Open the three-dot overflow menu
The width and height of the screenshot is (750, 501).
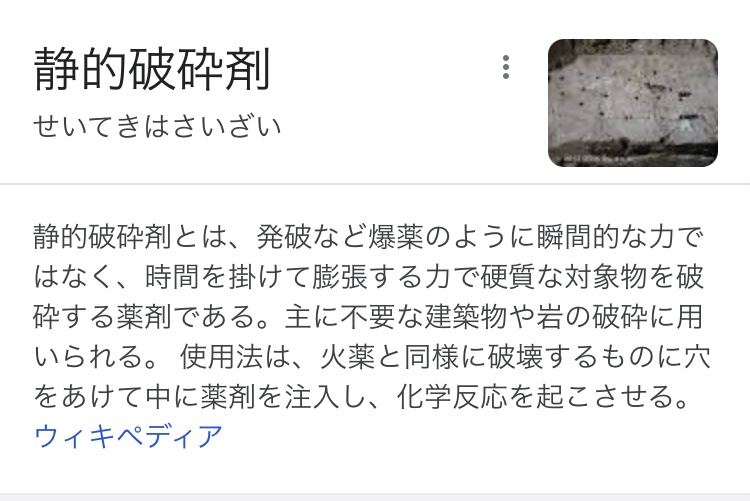(x=506, y=68)
